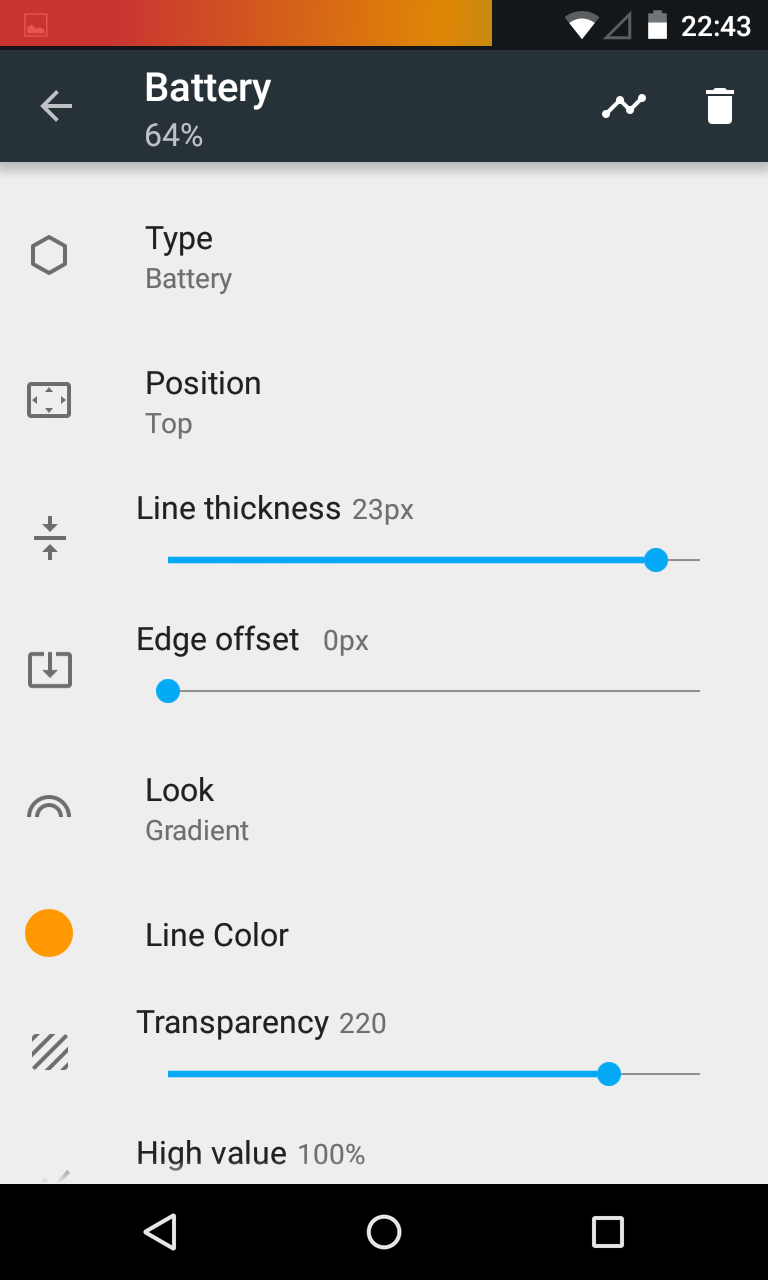This screenshot has height=1280, width=768.
Task: Click the Position screen-edge icon
Action: [49, 399]
